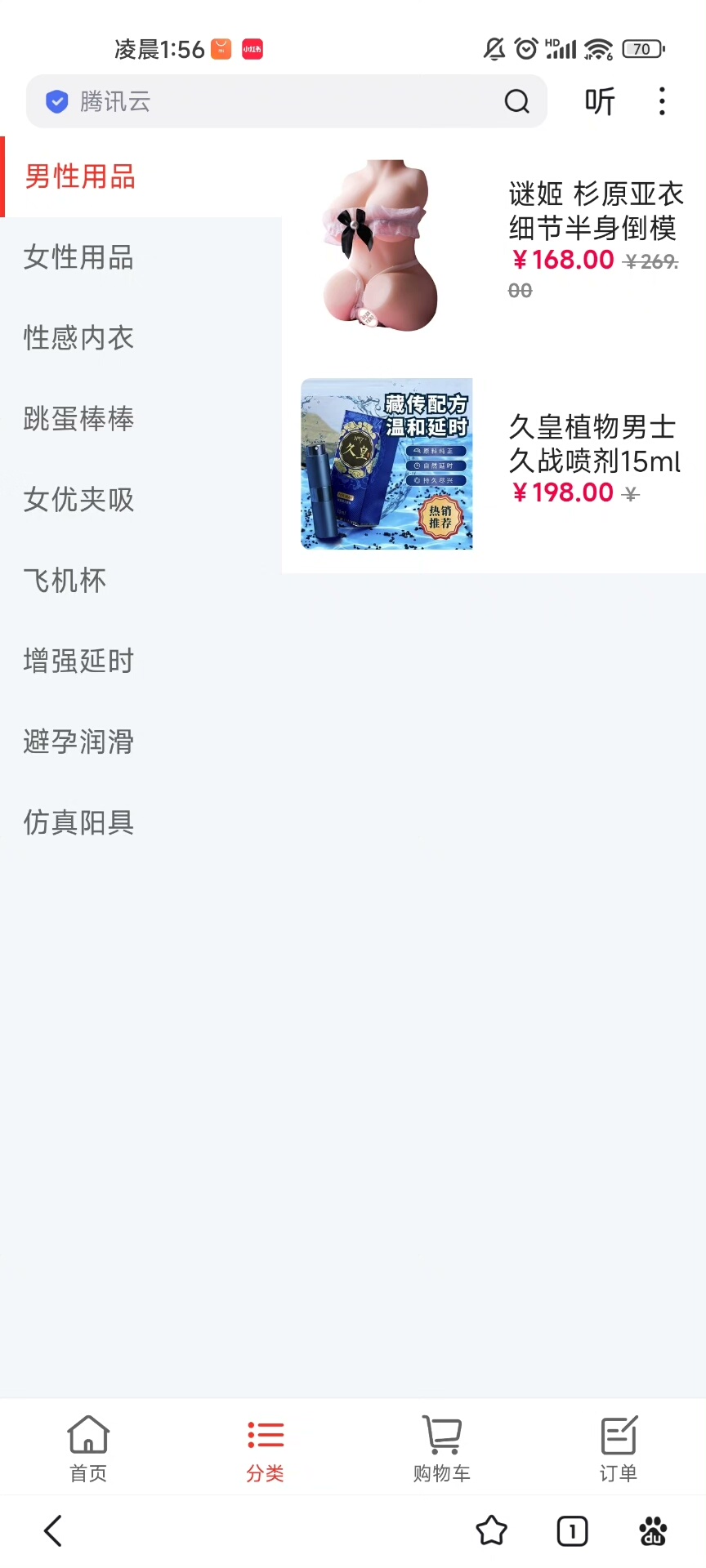This screenshot has height=1568, width=706.
Task: Tap the 听 listen button
Action: point(599,101)
